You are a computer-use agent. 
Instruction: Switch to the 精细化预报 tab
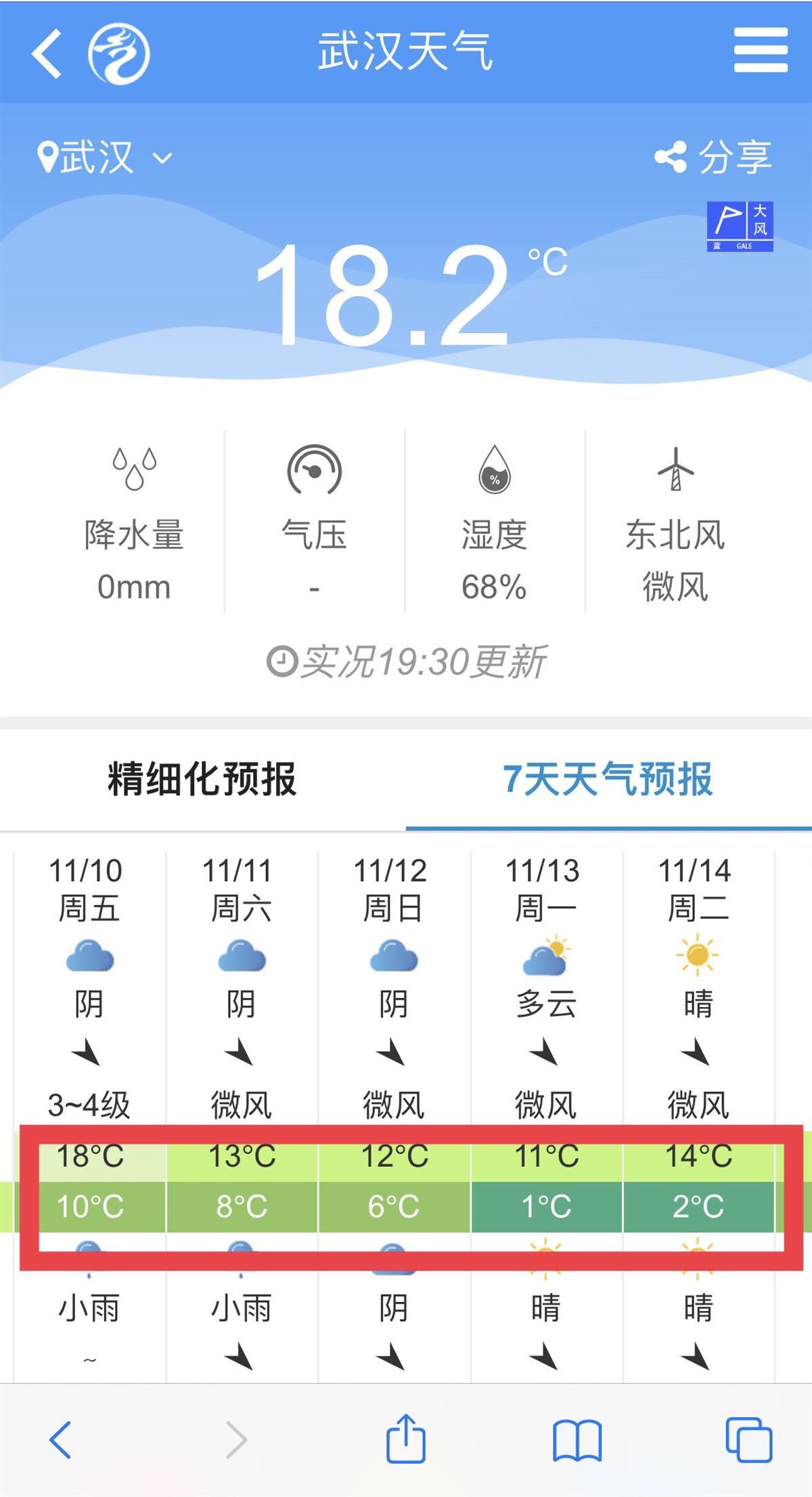[x=202, y=779]
